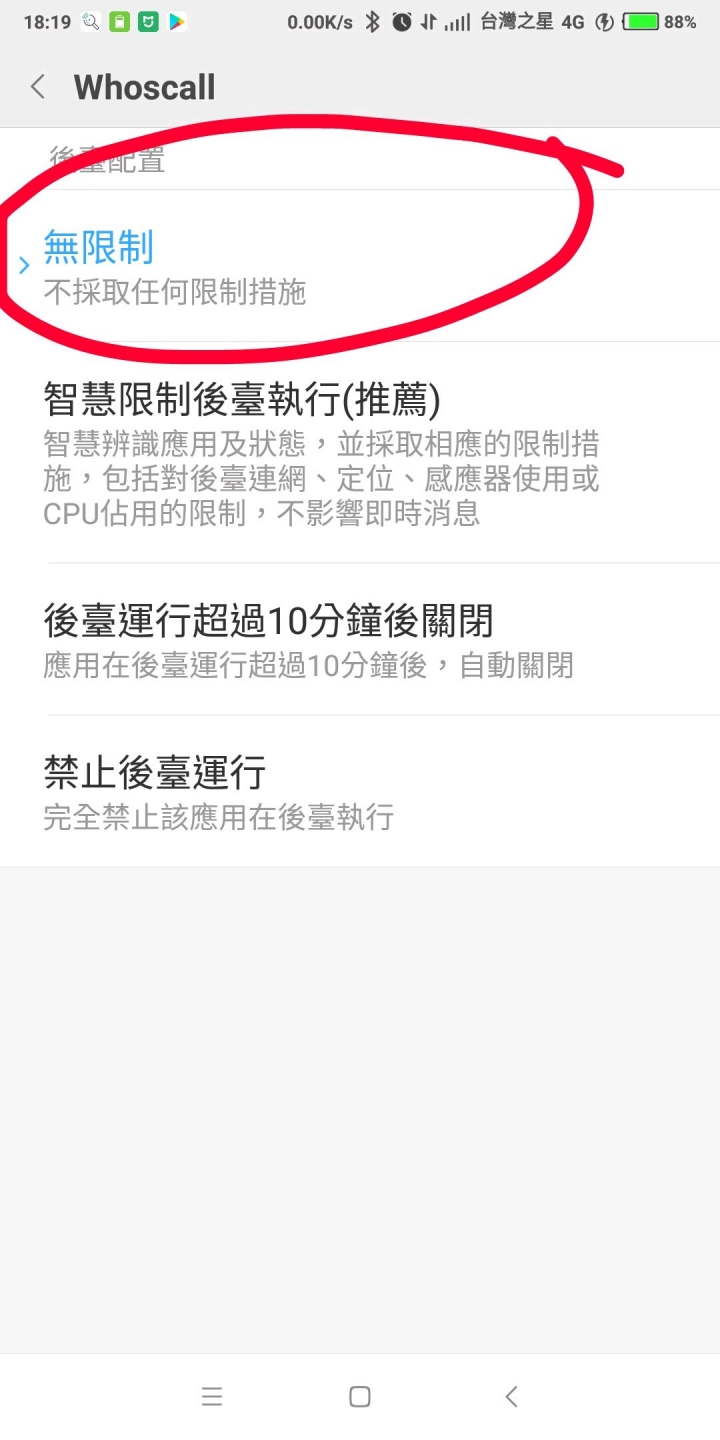Viewport: 720px width, 1440px height.
Task: Tap the system home button
Action: click(x=360, y=1397)
